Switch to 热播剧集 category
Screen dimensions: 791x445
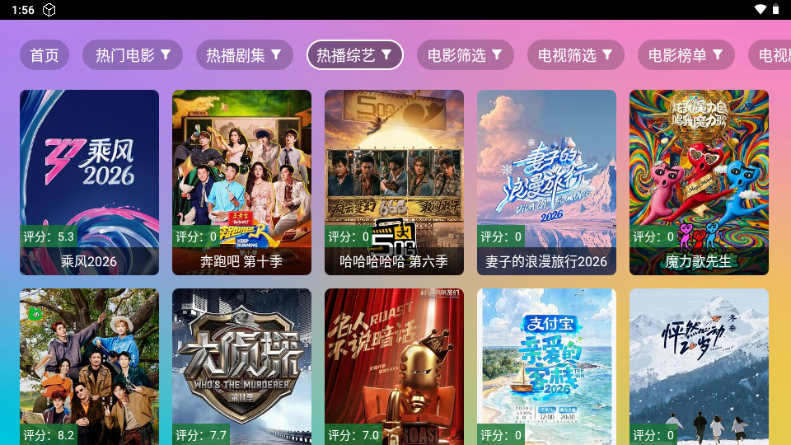[244, 55]
